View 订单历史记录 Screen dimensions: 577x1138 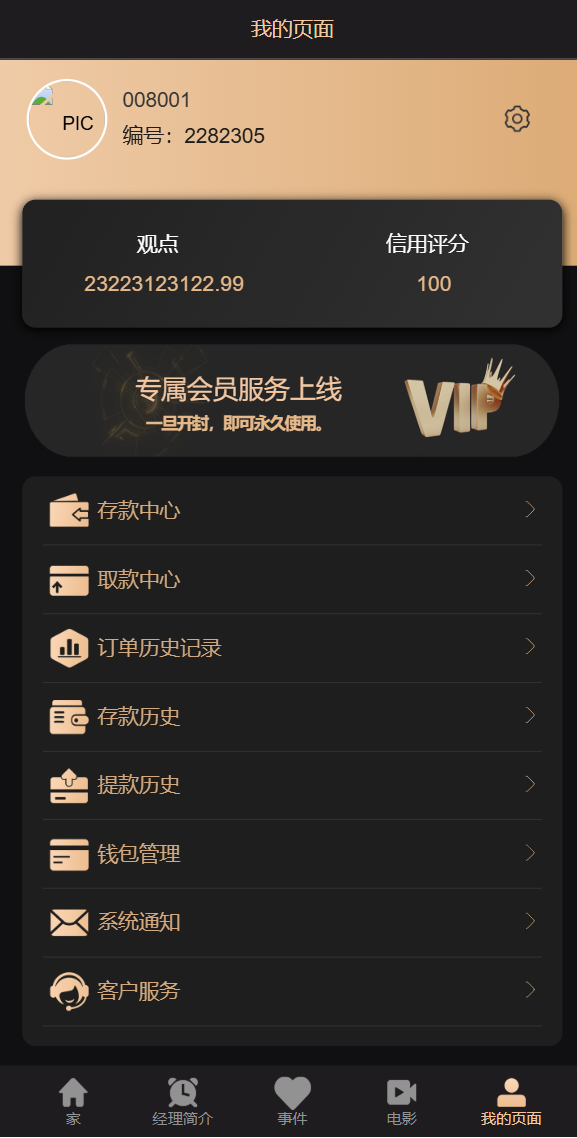292,648
